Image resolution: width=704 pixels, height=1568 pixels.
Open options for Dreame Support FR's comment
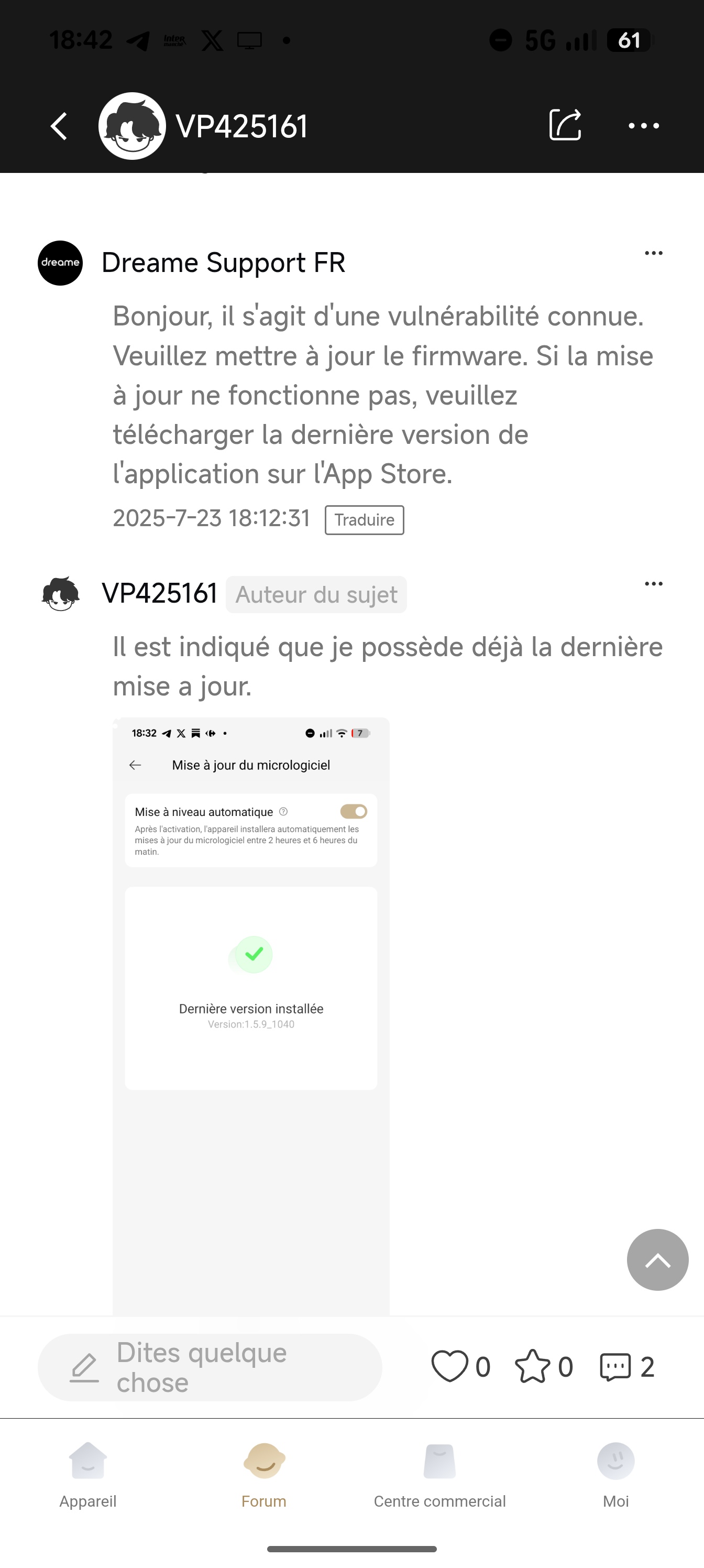click(653, 253)
